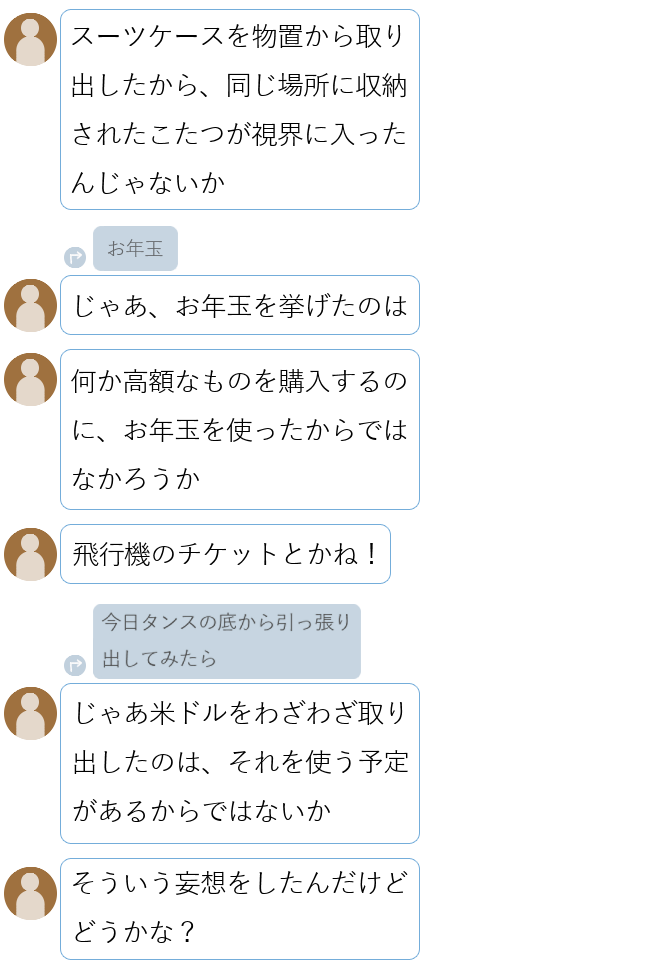Image resolution: width=650 pixels, height=962 pixels.
Task: Open the sender avatar beside 飛行機のチケットとかね！
Action: point(30,554)
